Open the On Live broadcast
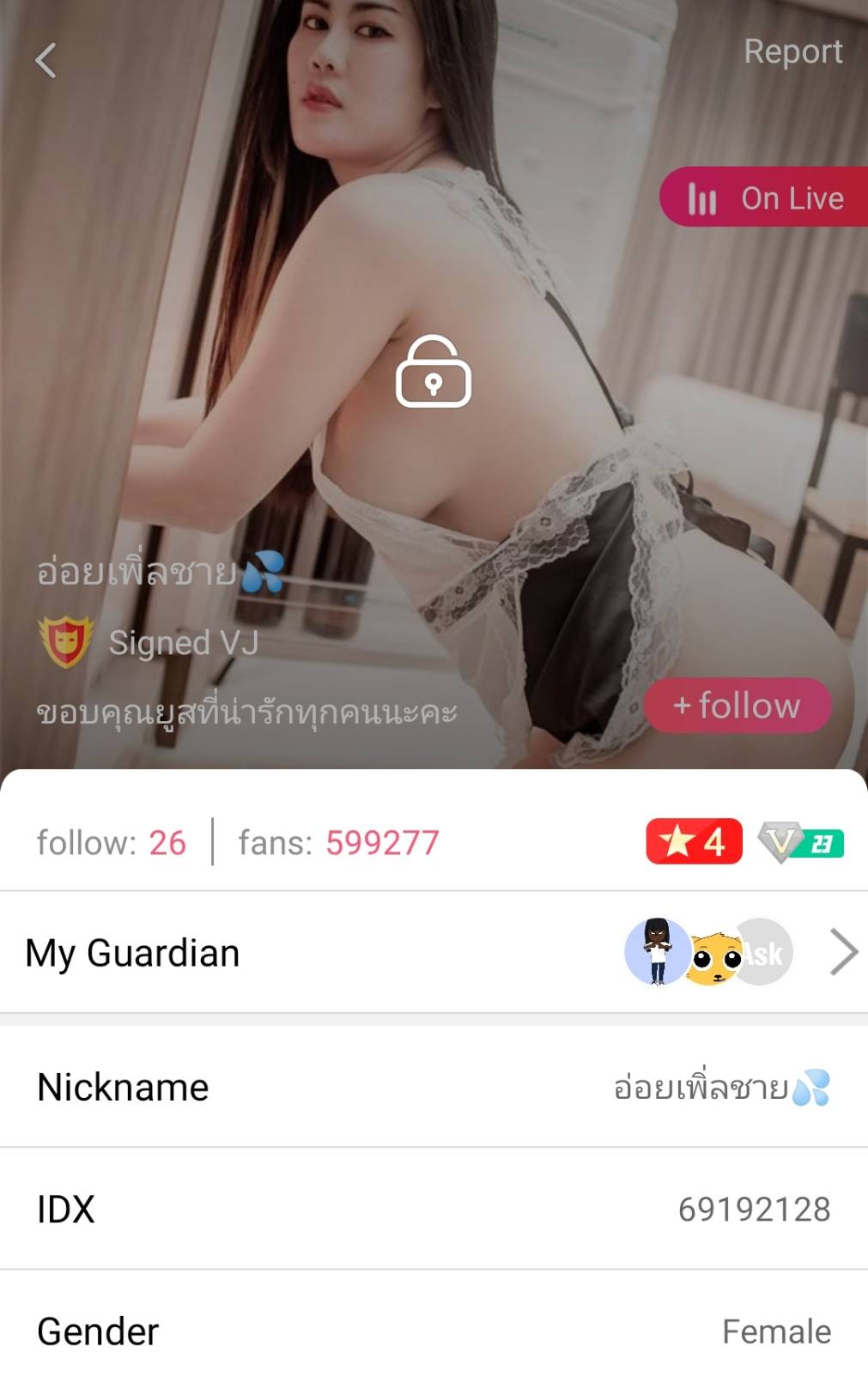Image resolution: width=868 pixels, height=1389 pixels. tap(765, 197)
